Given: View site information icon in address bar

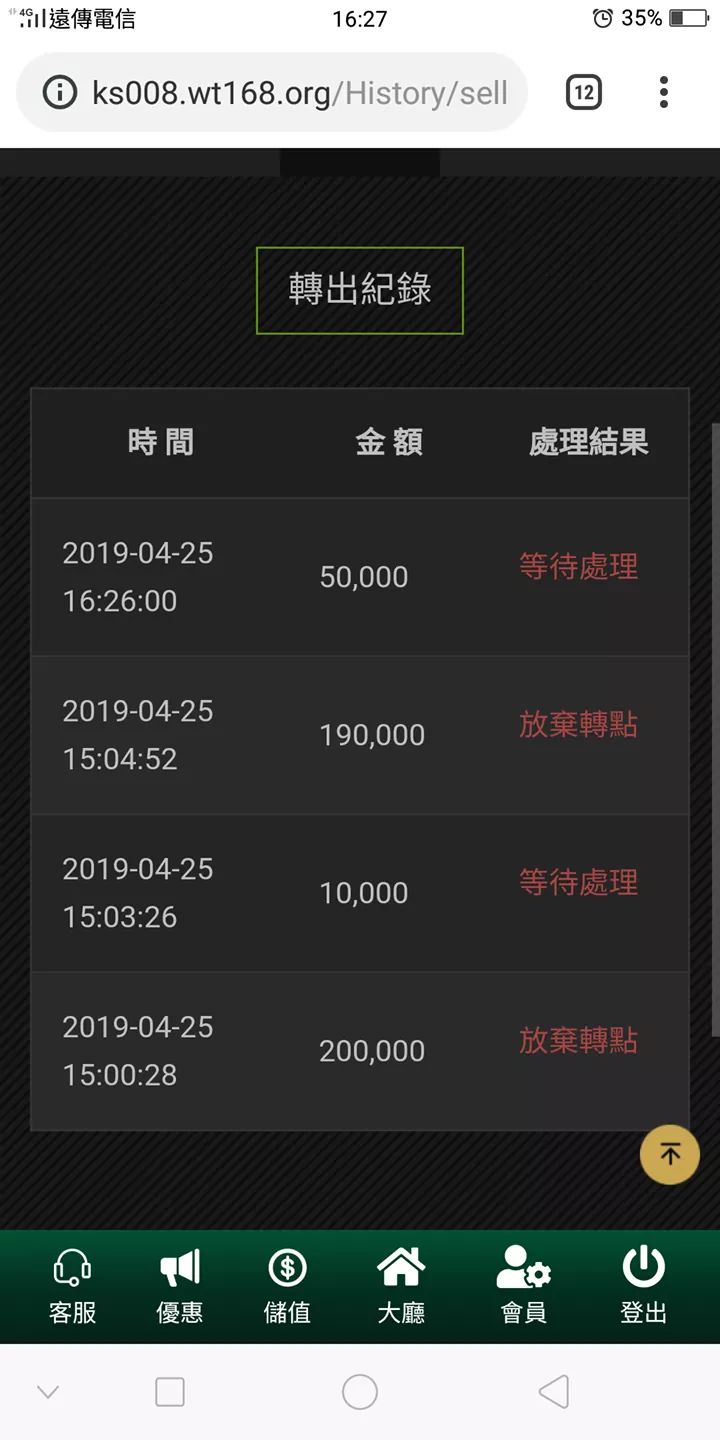Looking at the screenshot, I should pyautogui.click(x=60, y=94).
